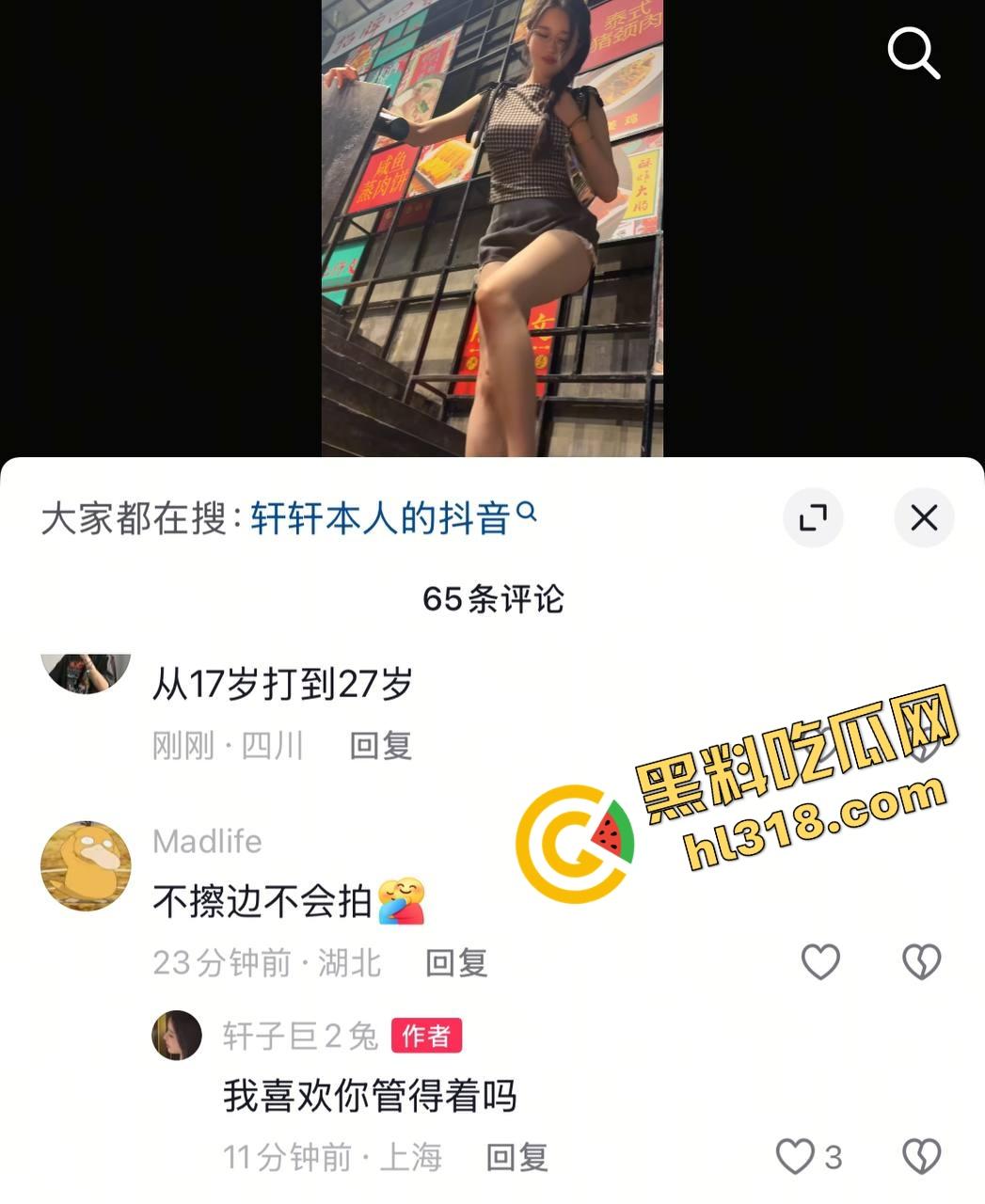This screenshot has height=1204, width=985.
Task: Tap the expand icon to enlarge the comment panel
Action: coord(815,517)
